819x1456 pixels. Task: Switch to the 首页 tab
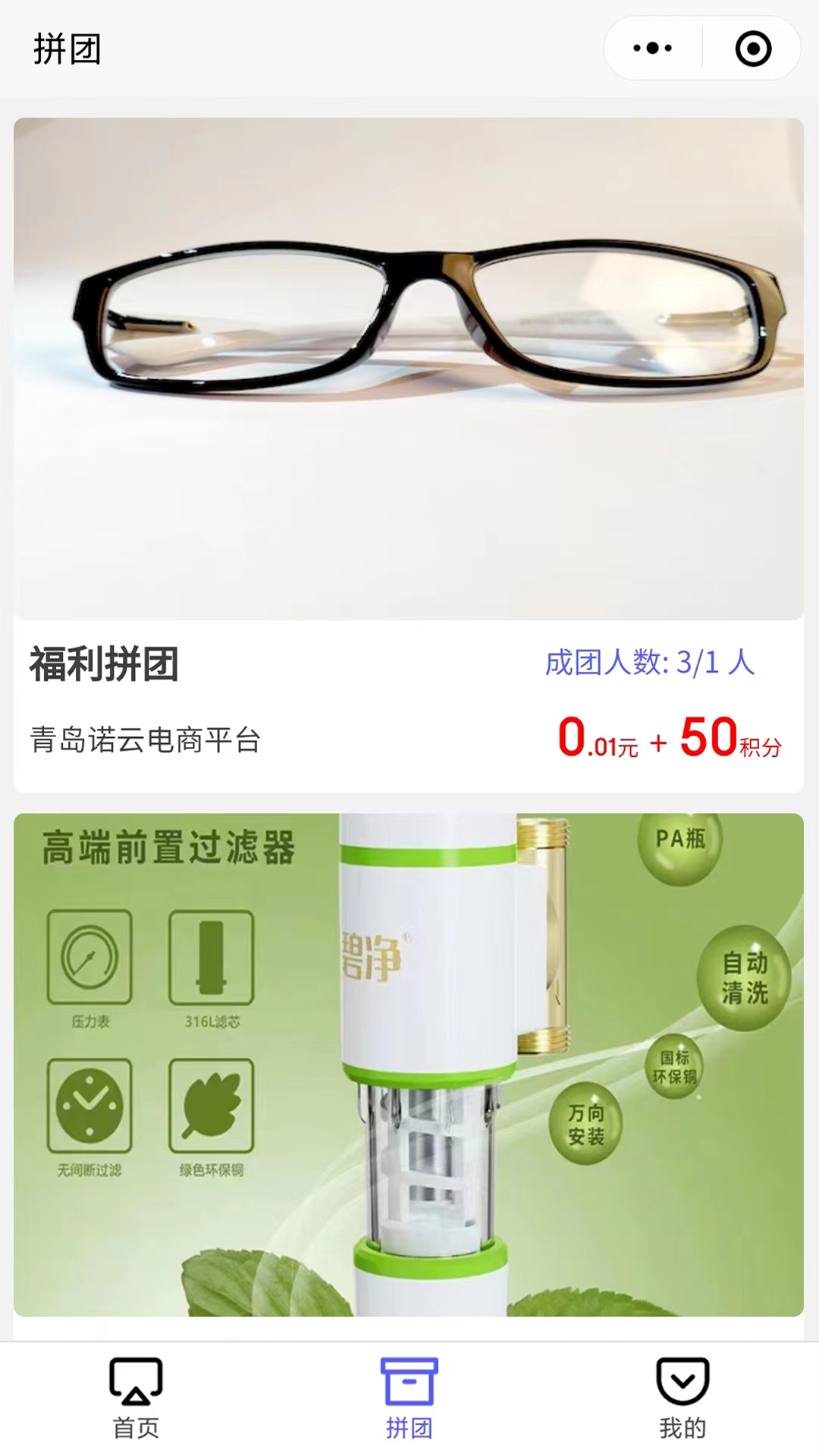[x=136, y=1398]
